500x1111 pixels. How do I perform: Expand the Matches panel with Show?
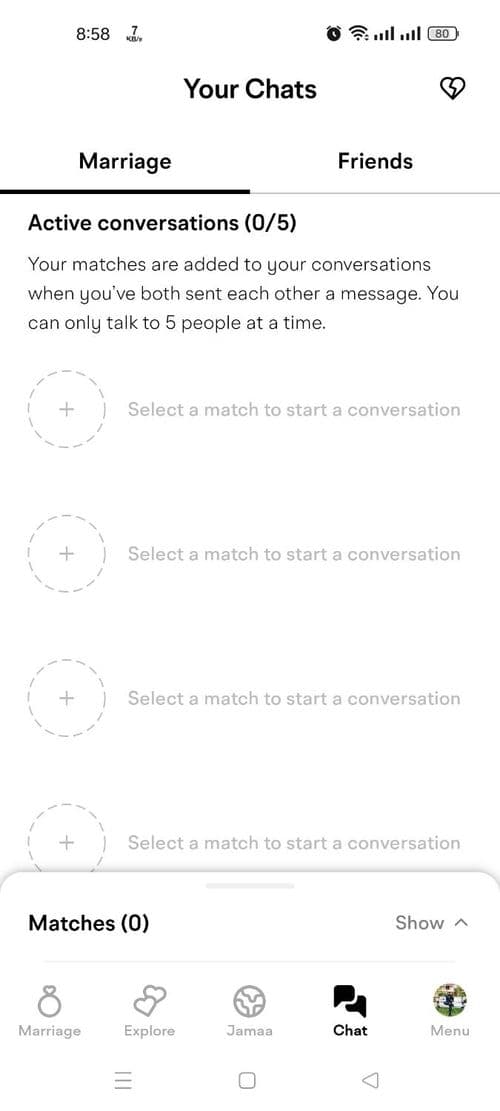(432, 923)
